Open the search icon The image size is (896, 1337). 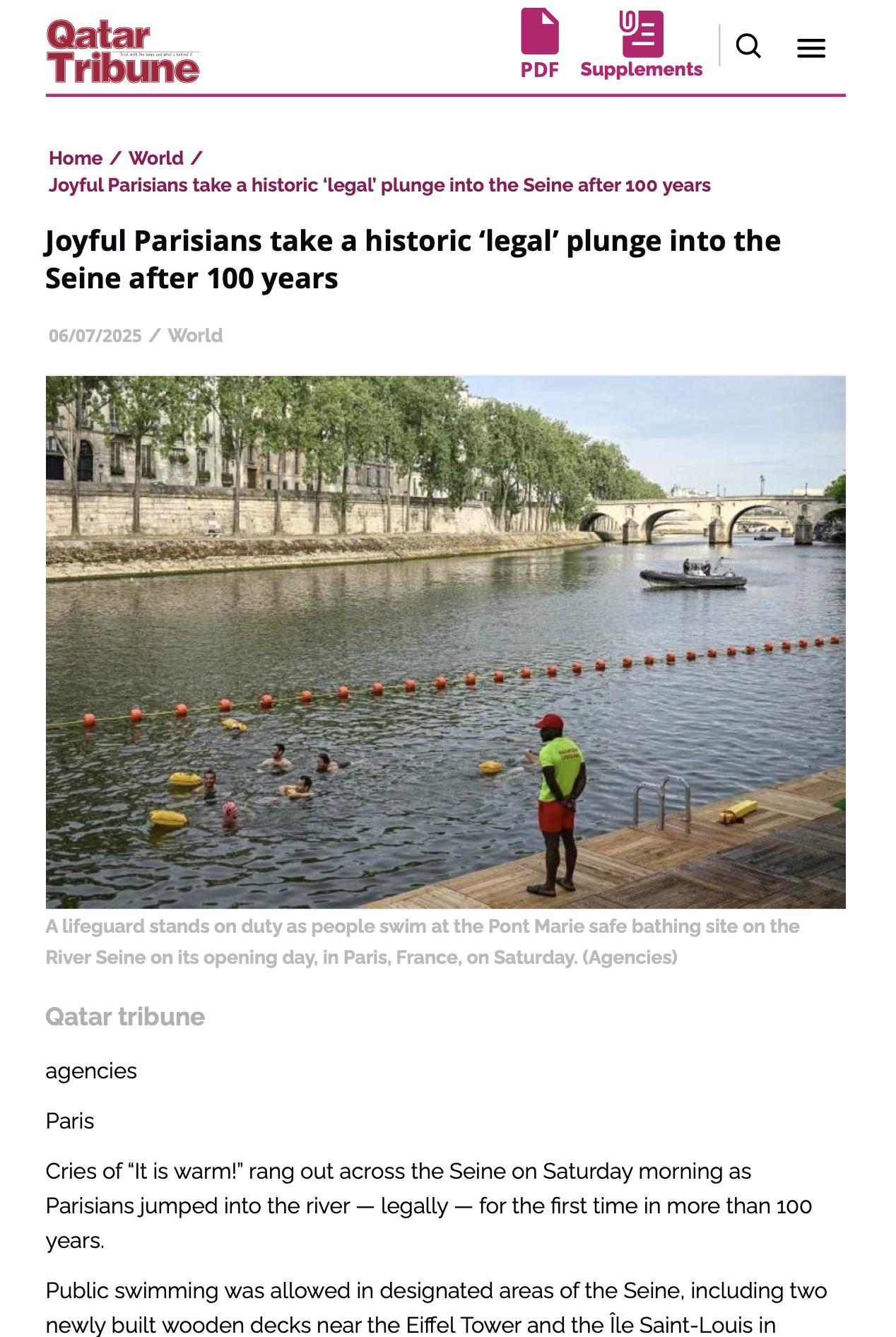pos(748,47)
